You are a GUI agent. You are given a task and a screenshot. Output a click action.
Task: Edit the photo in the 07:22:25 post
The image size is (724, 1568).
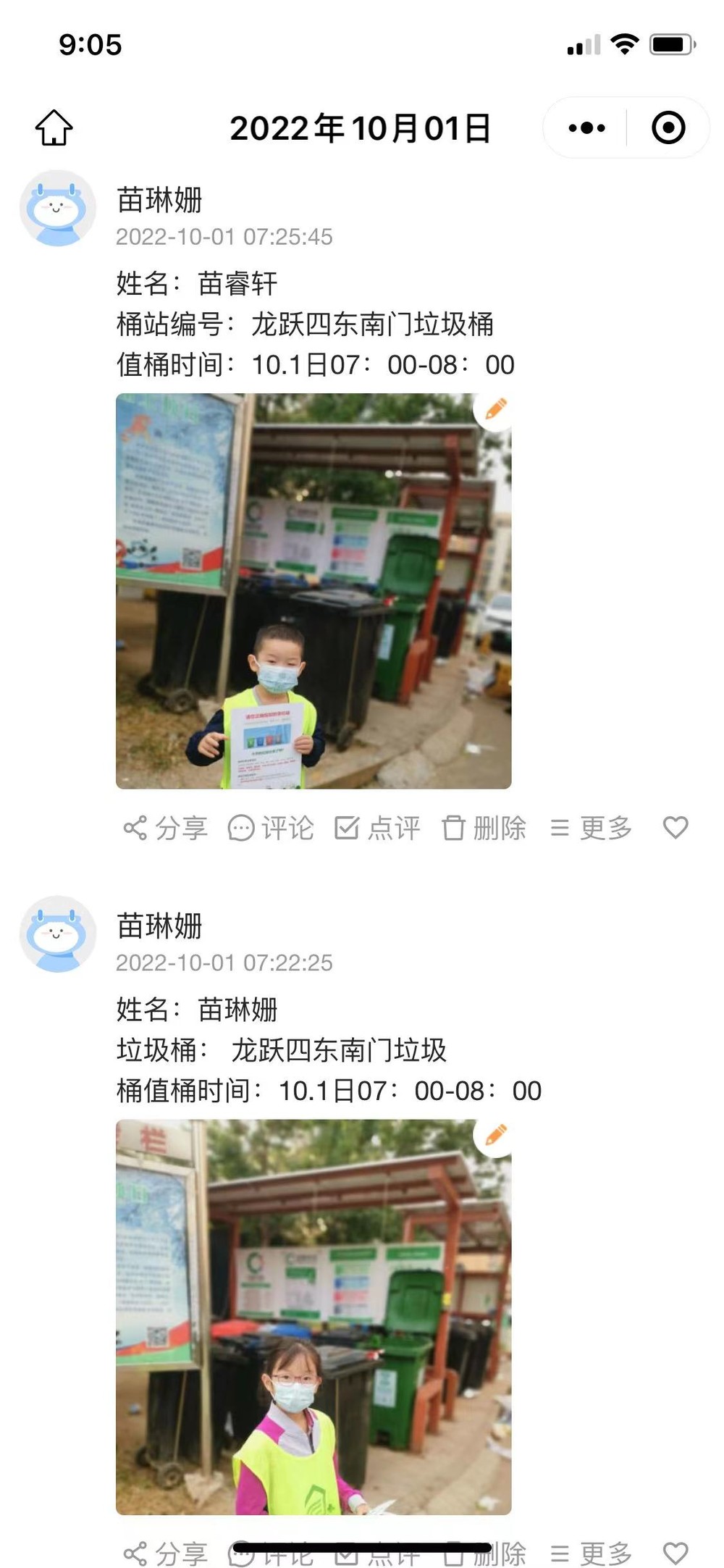pos(496,1135)
